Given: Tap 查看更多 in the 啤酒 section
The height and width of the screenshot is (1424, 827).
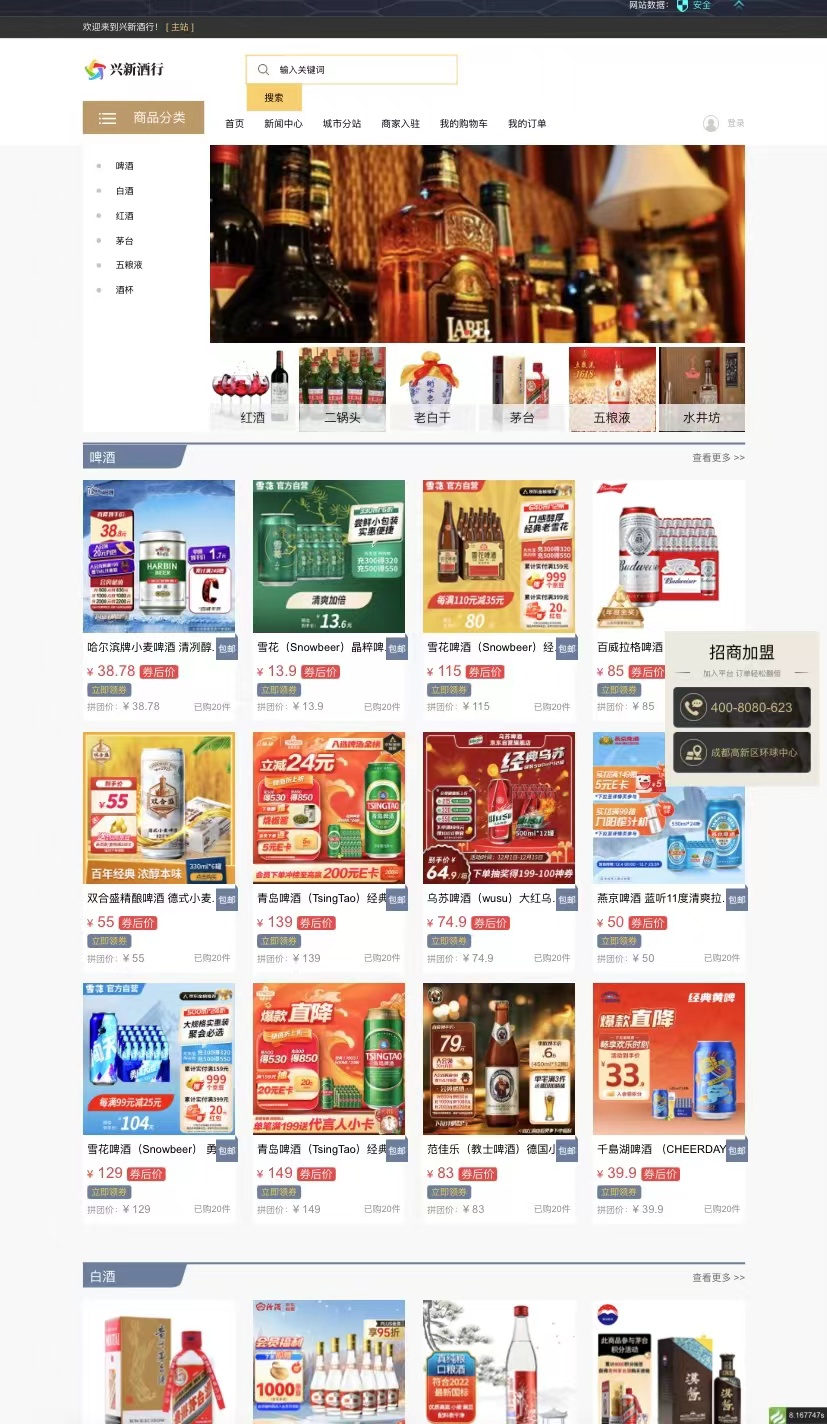Looking at the screenshot, I should pyautogui.click(x=718, y=458).
